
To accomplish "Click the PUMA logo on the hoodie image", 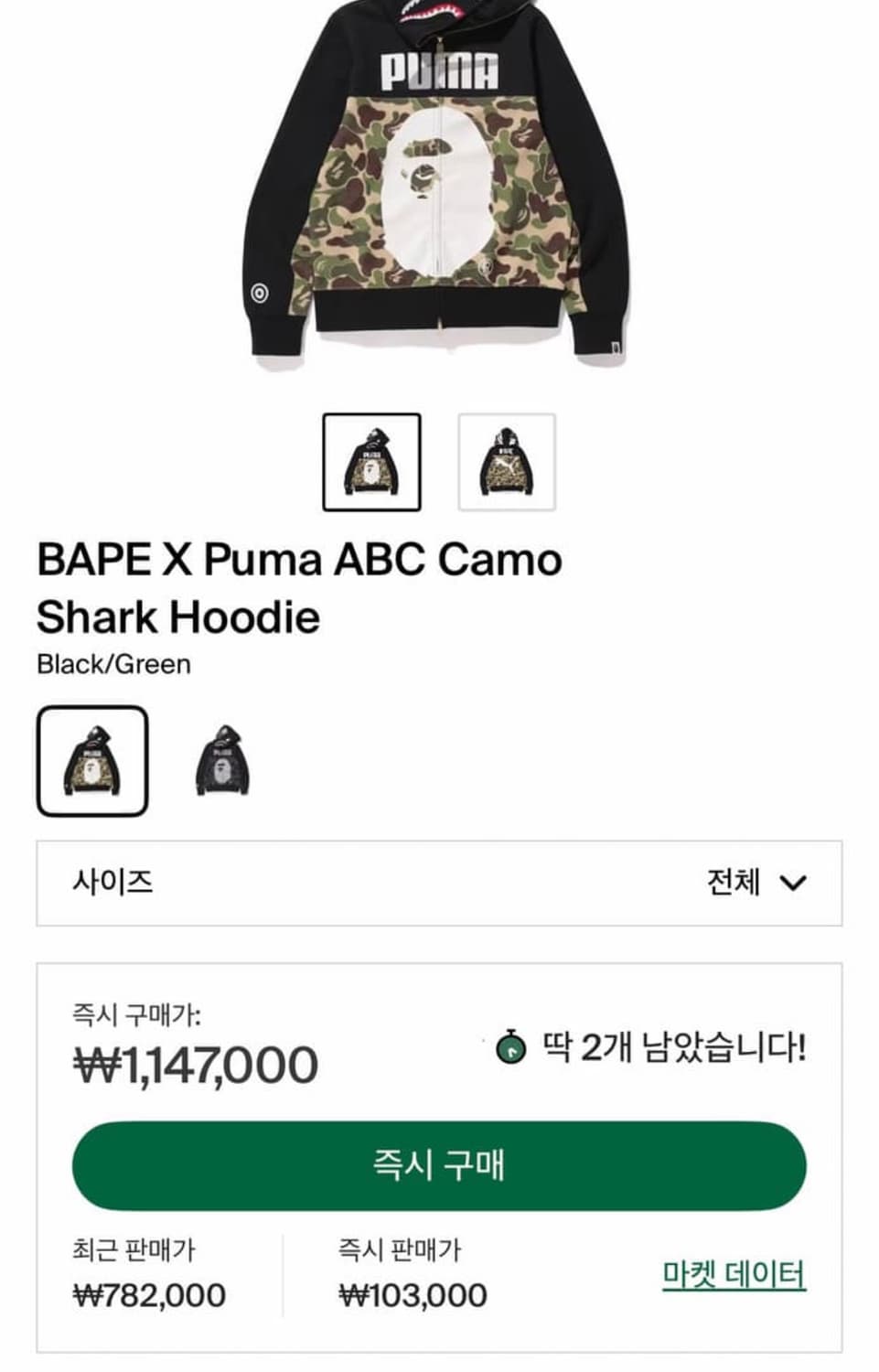I will pos(435,70).
